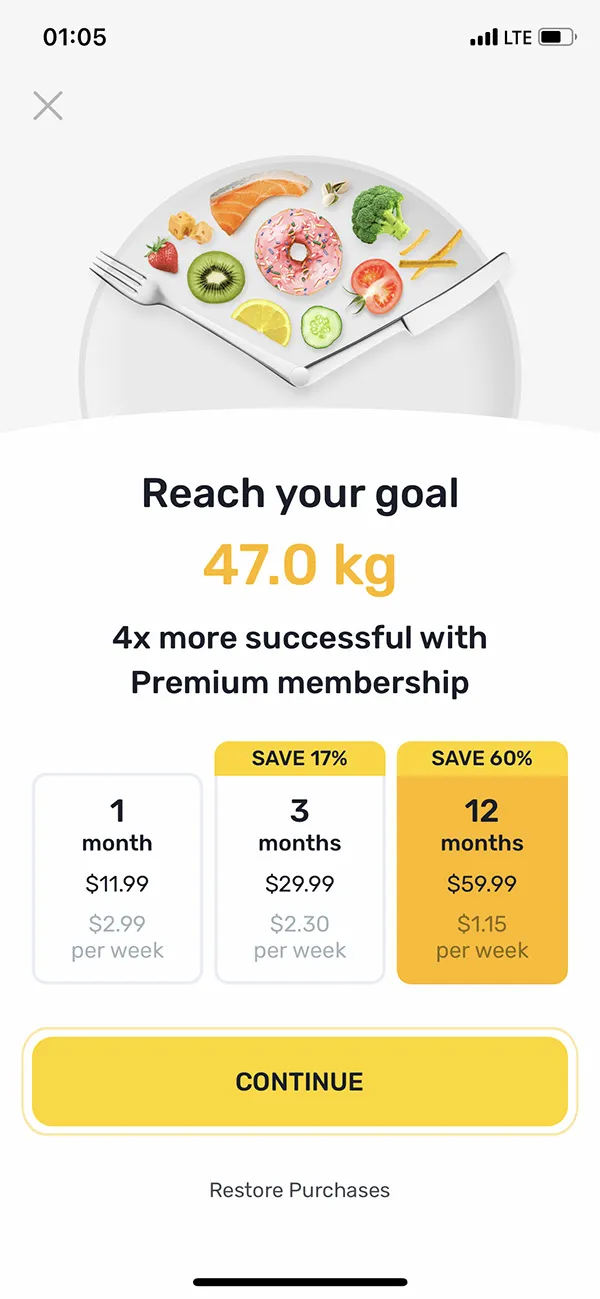600x1299 pixels.
Task: Open Restore Purchases
Action: 300,1190
